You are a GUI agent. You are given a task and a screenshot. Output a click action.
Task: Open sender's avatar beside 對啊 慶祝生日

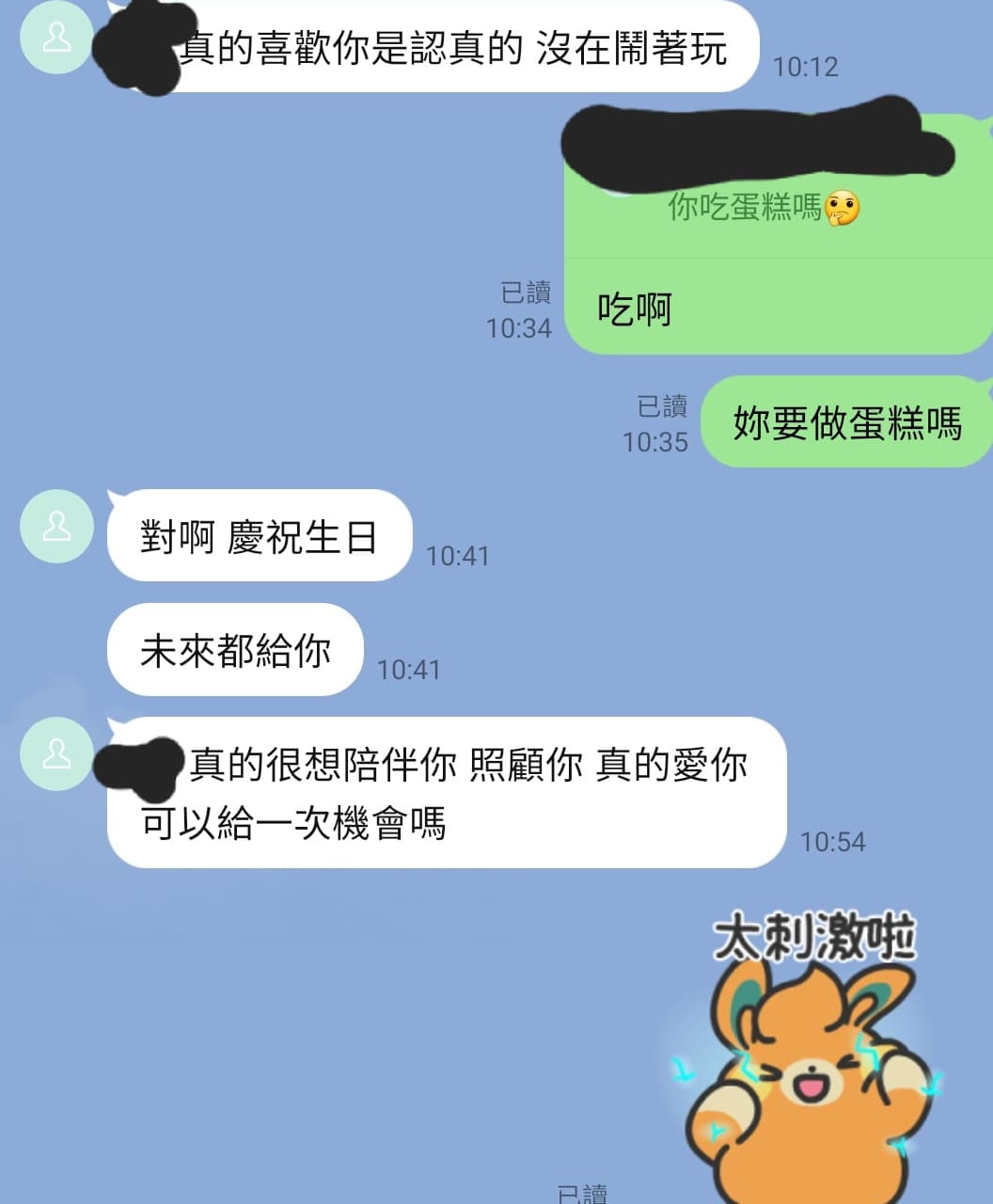click(57, 527)
